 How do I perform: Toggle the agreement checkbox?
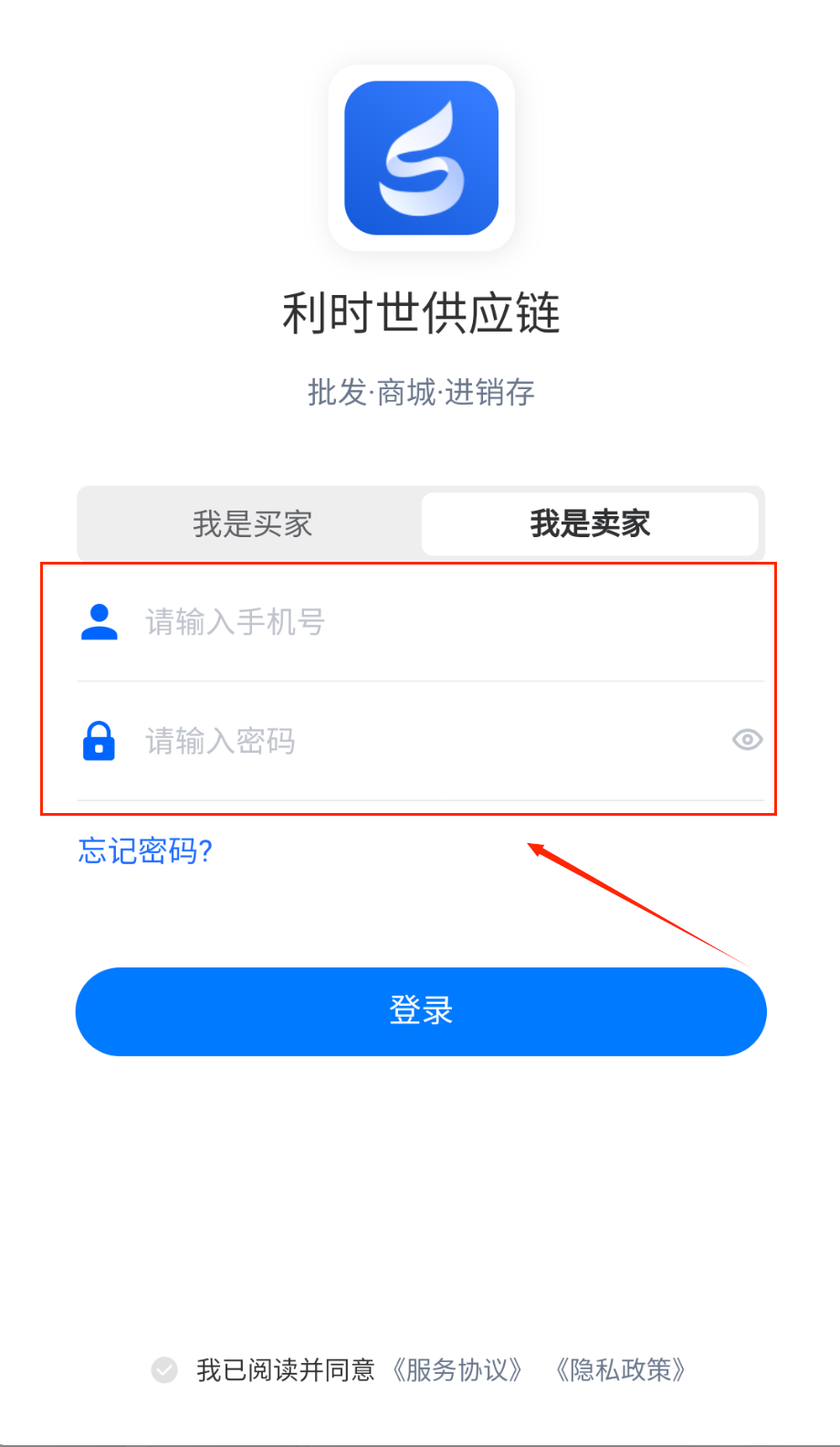click(164, 1369)
